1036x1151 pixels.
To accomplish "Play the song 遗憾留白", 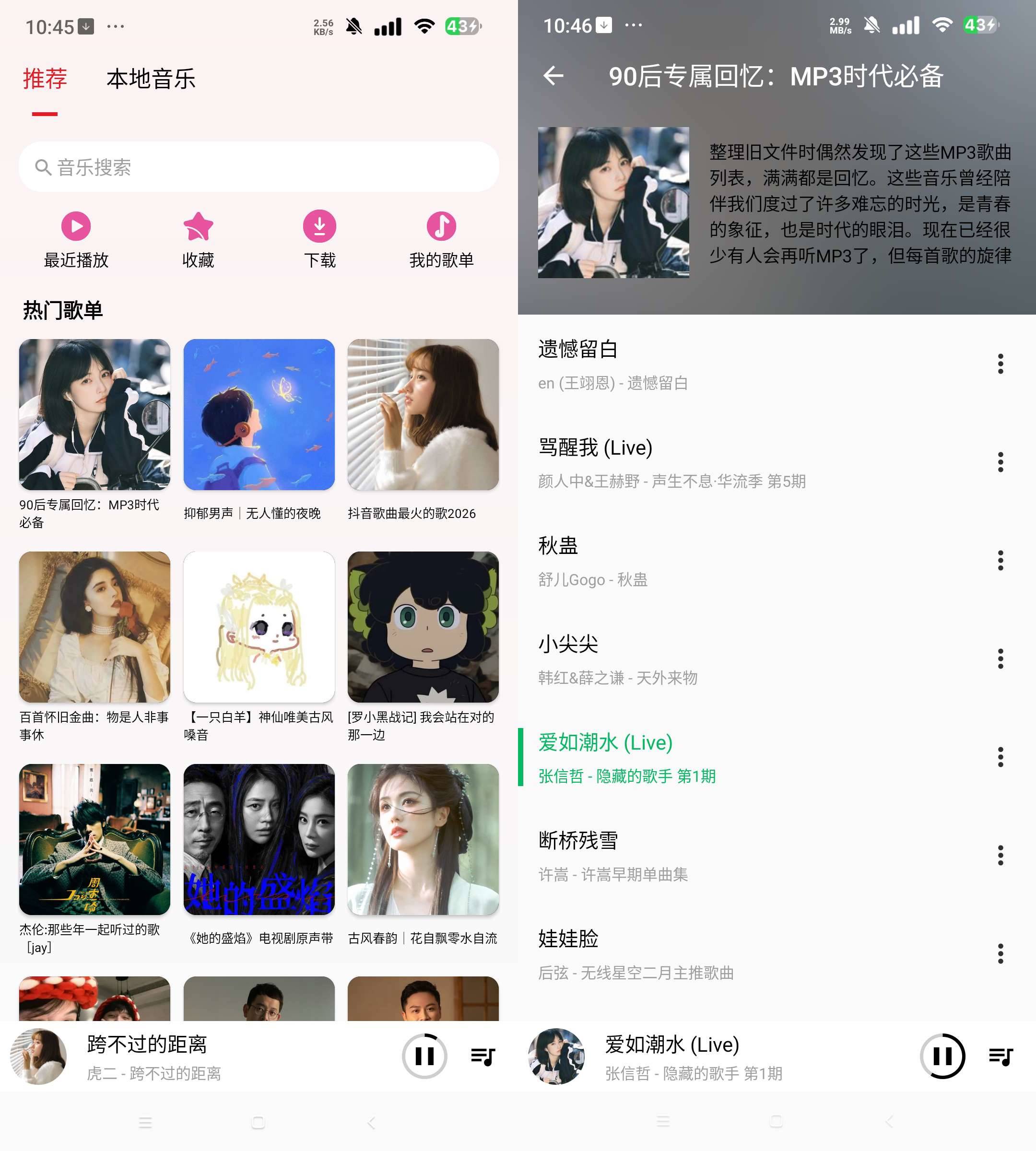I will 740,364.
